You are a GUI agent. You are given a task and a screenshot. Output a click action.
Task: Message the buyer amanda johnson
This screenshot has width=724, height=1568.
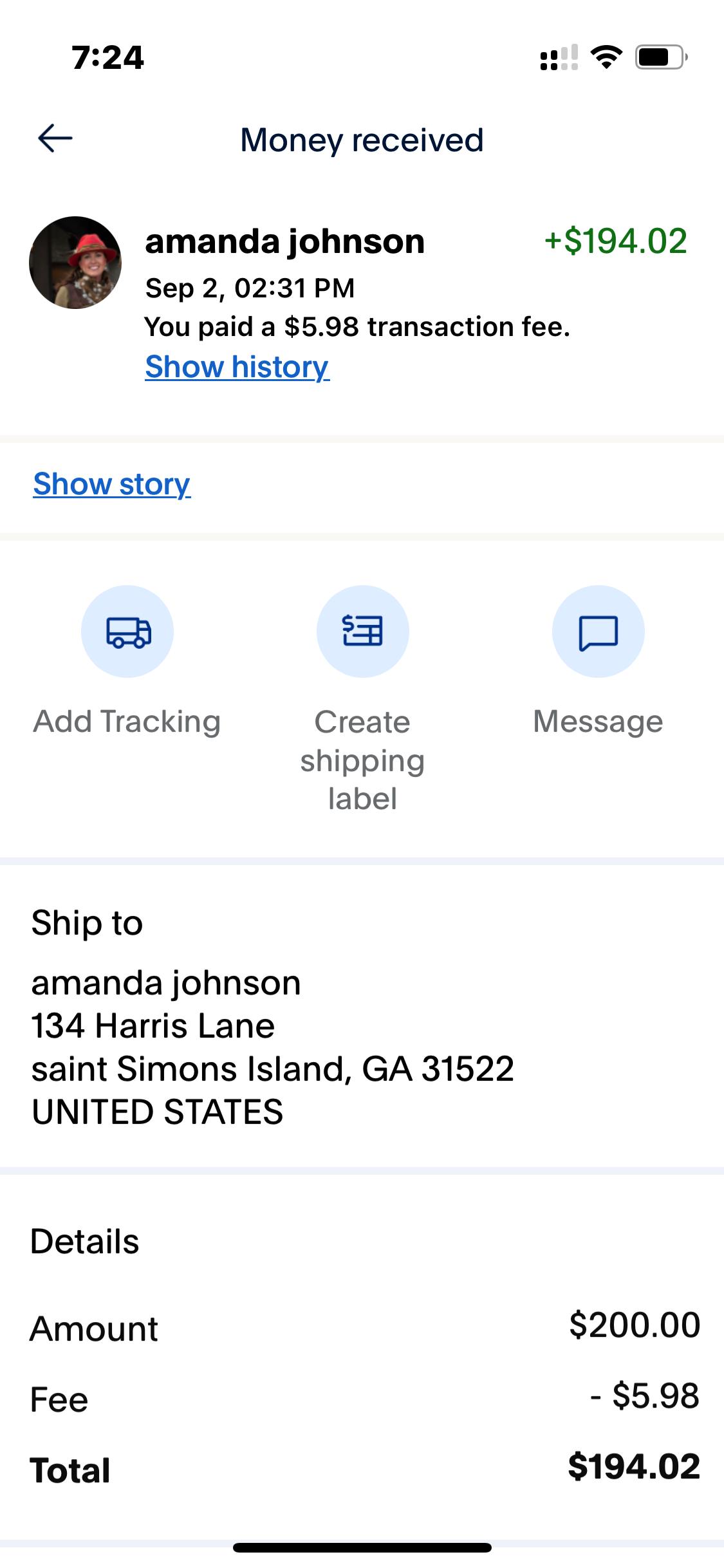598,631
